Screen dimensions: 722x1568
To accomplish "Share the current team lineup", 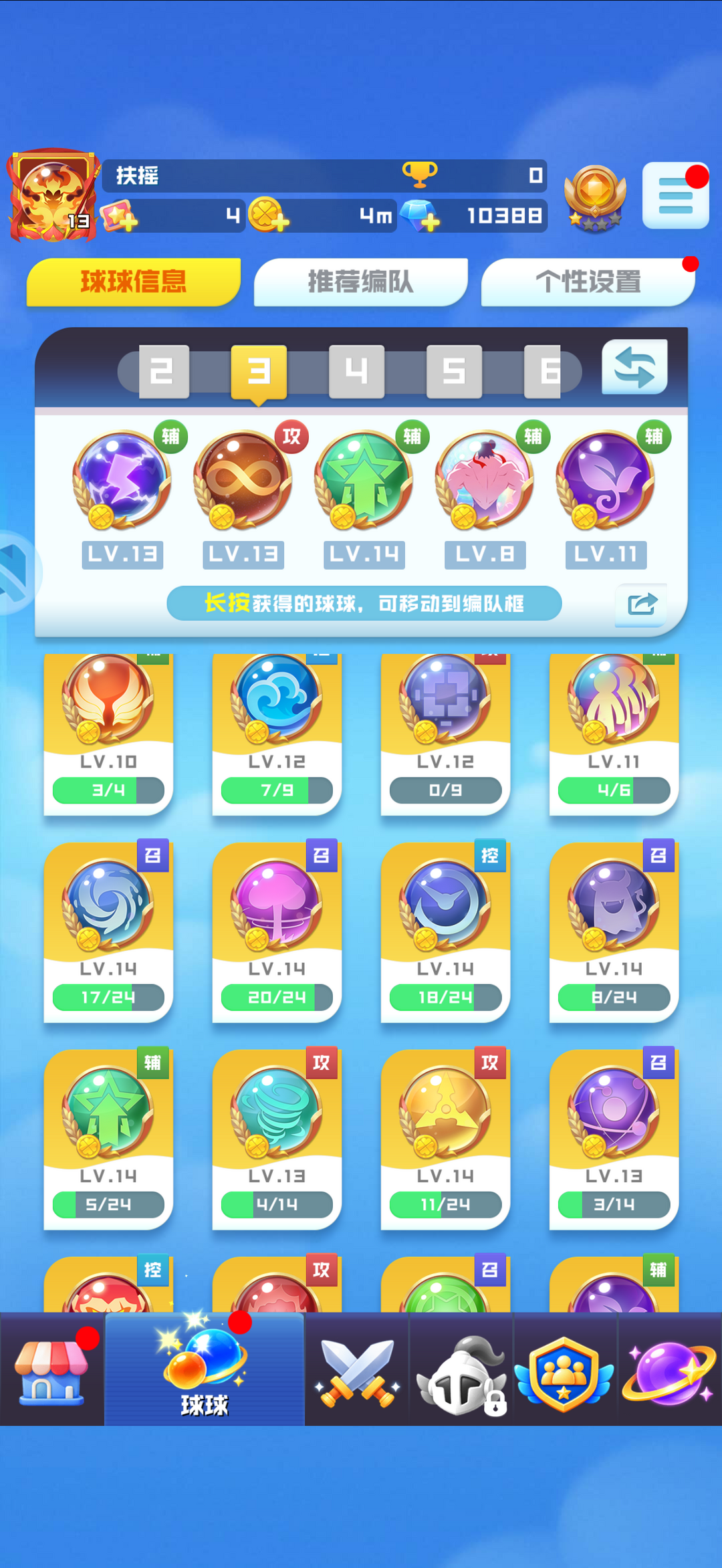I will [642, 604].
